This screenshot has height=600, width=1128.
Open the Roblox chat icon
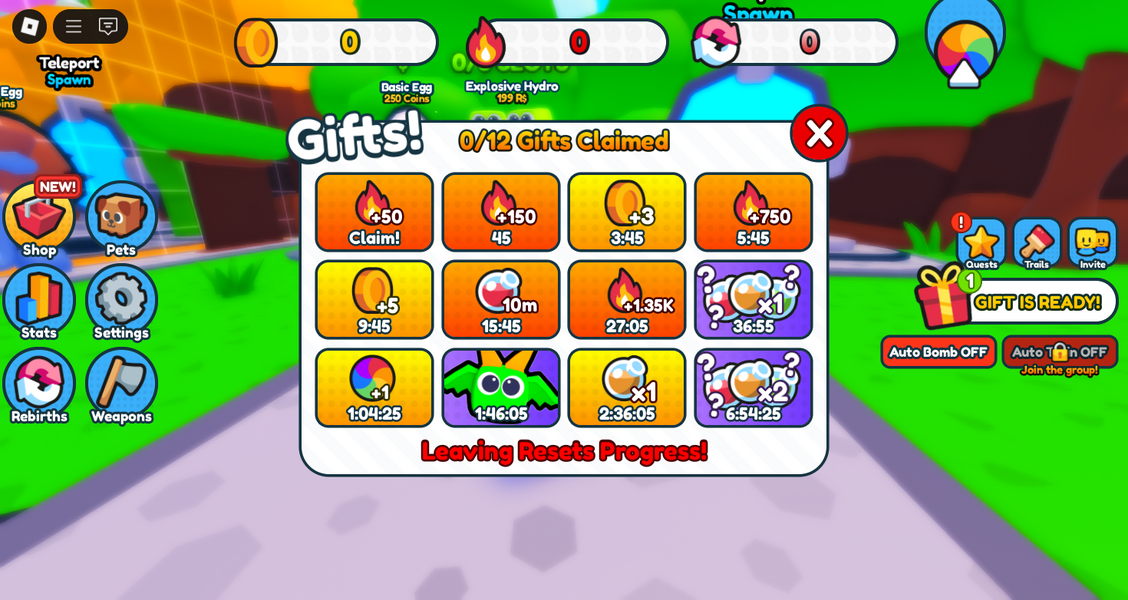tap(107, 26)
